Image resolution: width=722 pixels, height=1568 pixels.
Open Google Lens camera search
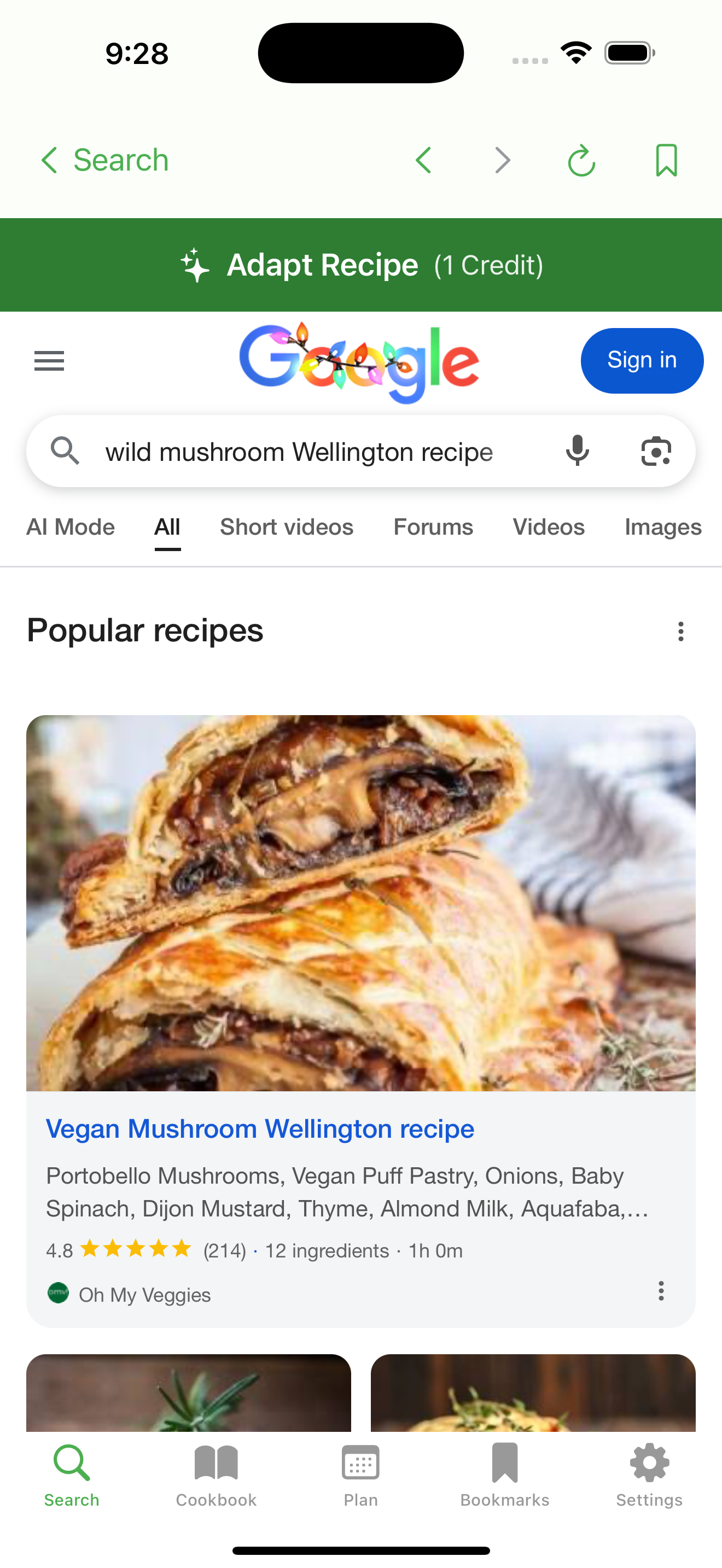(656, 451)
